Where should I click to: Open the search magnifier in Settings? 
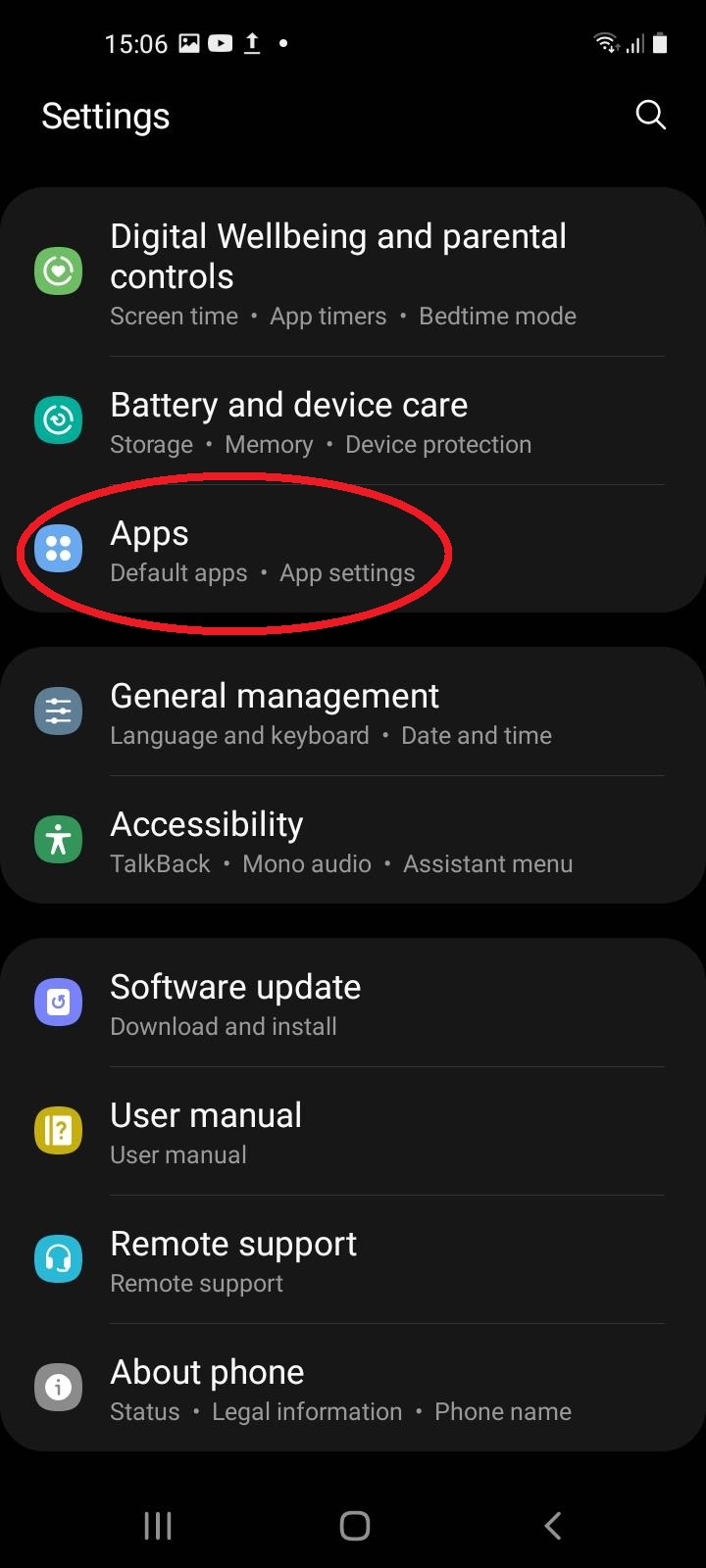[x=650, y=115]
